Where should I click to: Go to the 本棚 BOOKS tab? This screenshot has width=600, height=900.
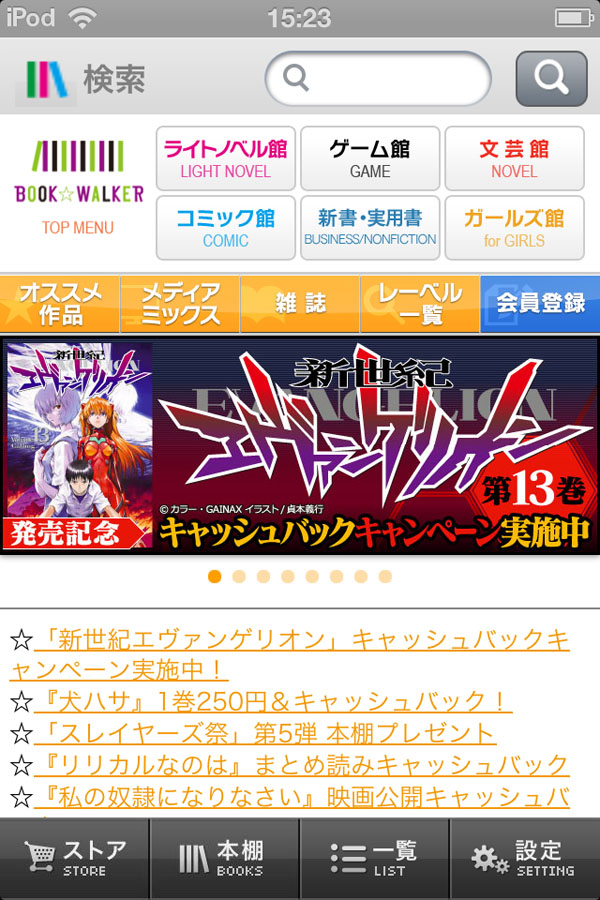225,859
